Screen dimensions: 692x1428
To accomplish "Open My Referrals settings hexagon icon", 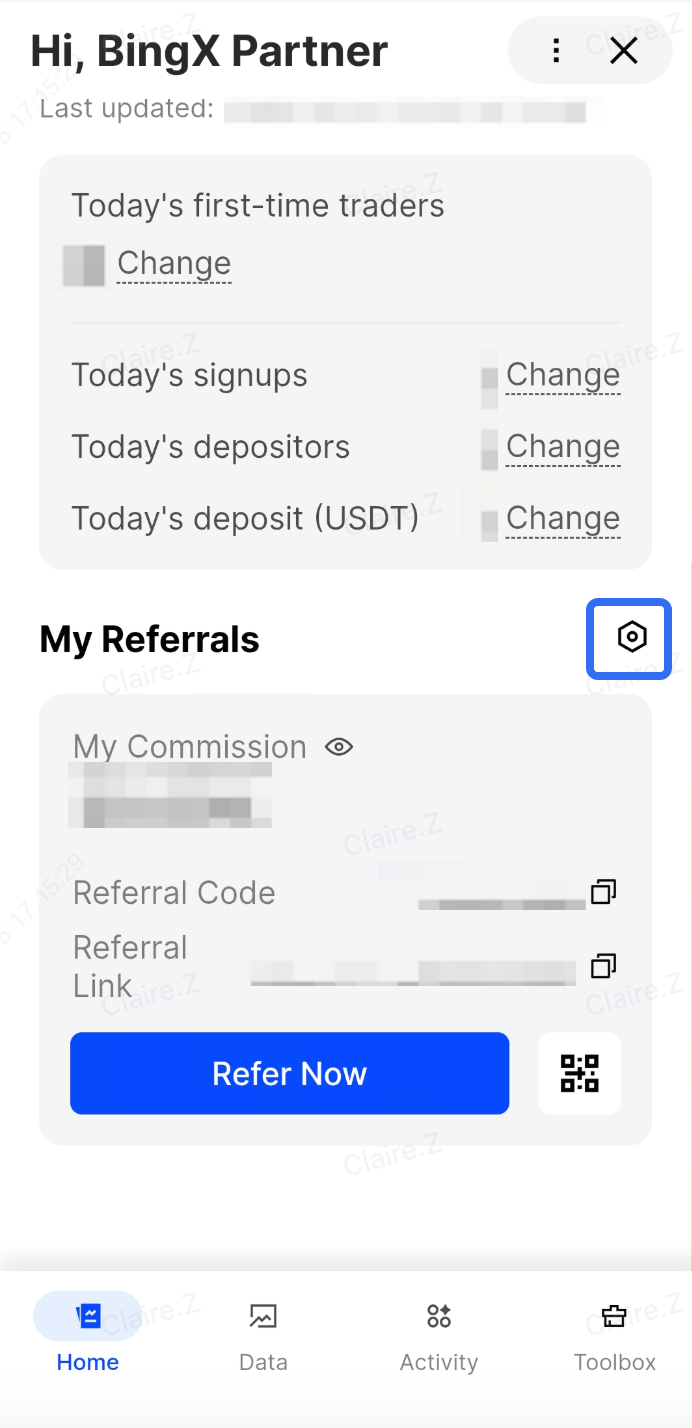I will [632, 637].
